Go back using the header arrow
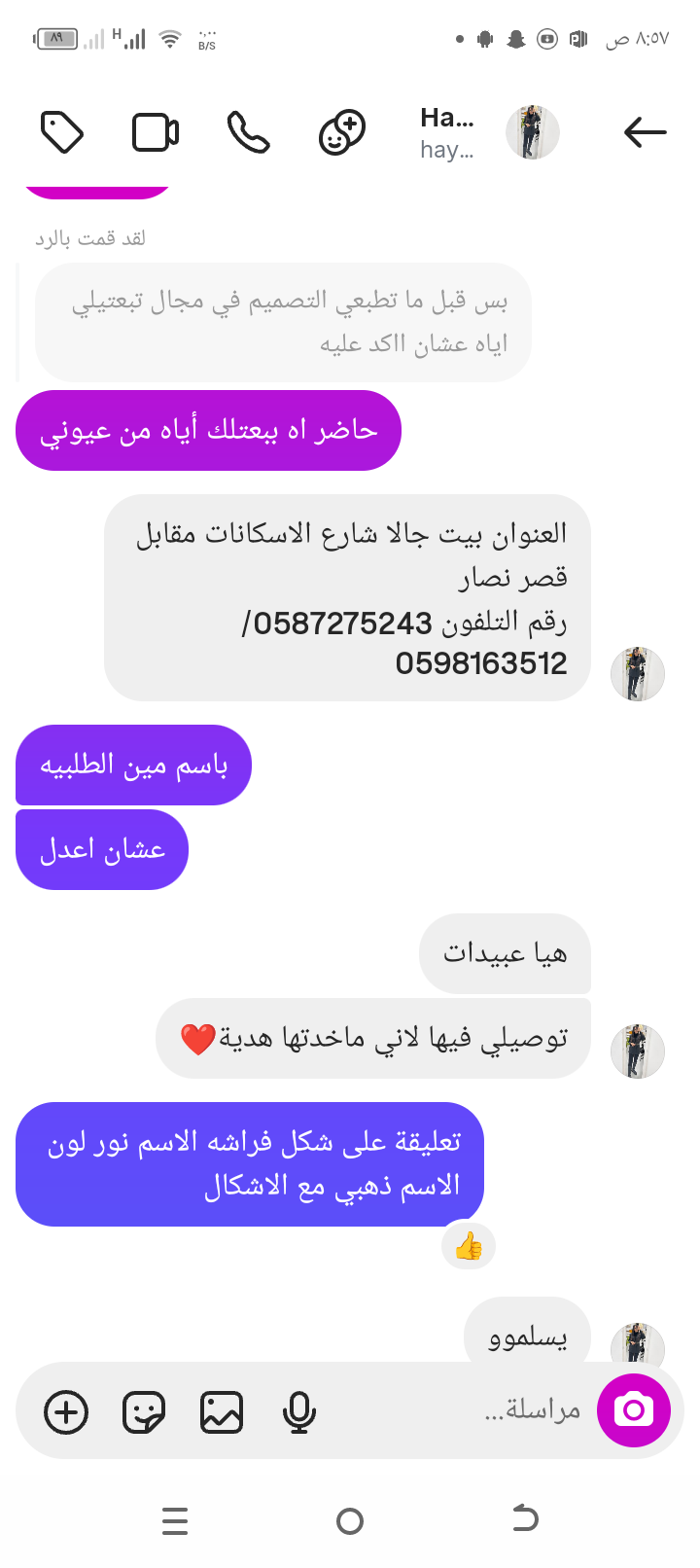700x1568 pixels. (x=645, y=132)
